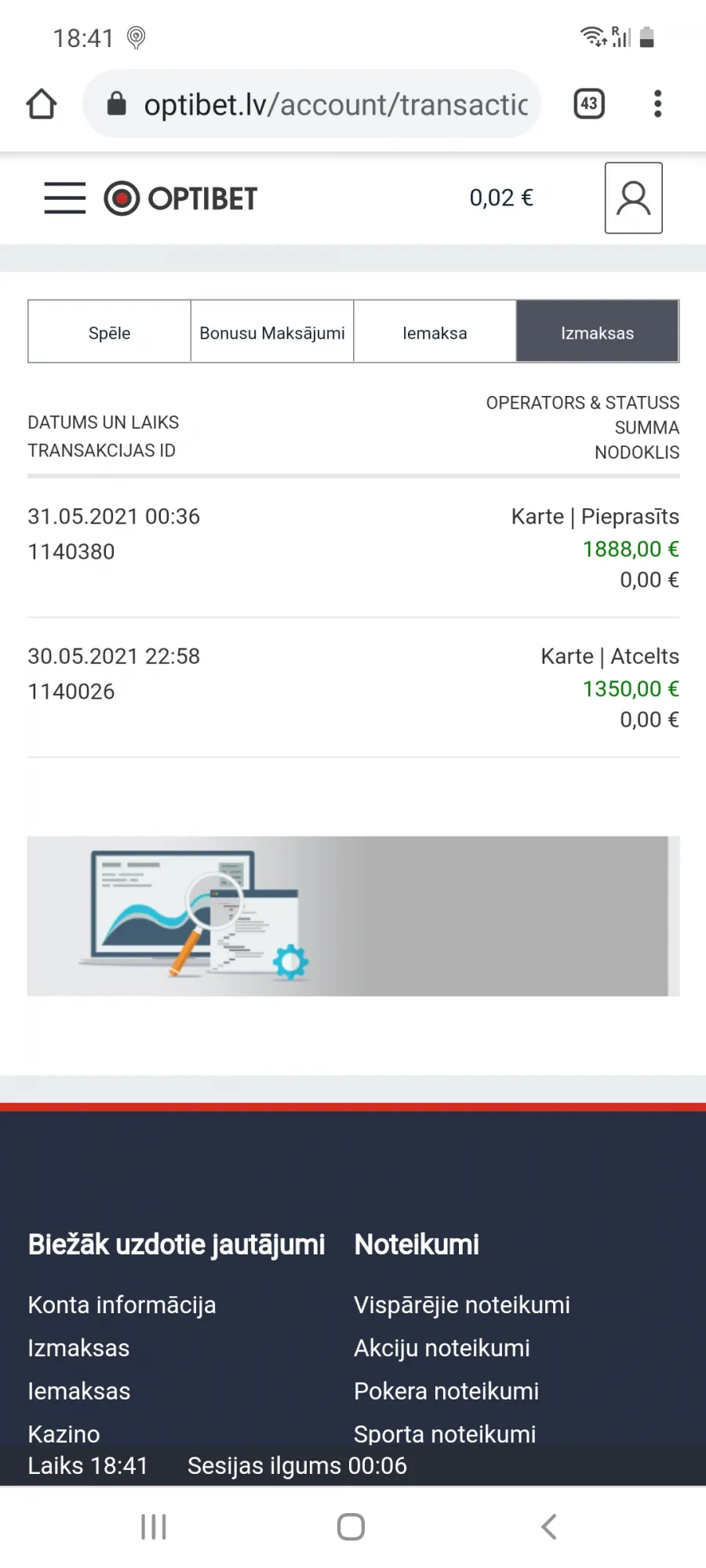
Task: Switch to the Spēle tab
Action: coord(110,332)
